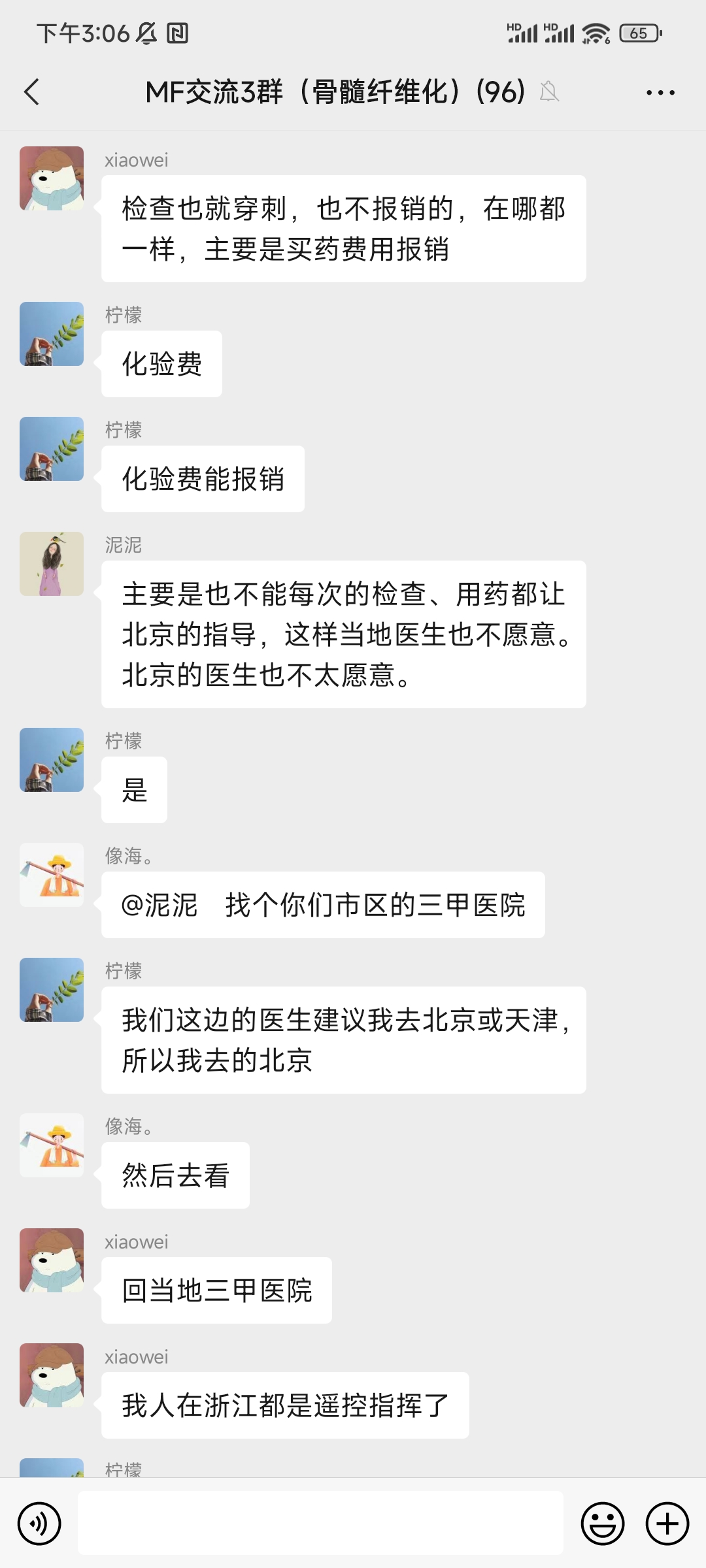Screen dimensions: 706x1568
Task: Tap the message input field
Action: tap(320, 1522)
